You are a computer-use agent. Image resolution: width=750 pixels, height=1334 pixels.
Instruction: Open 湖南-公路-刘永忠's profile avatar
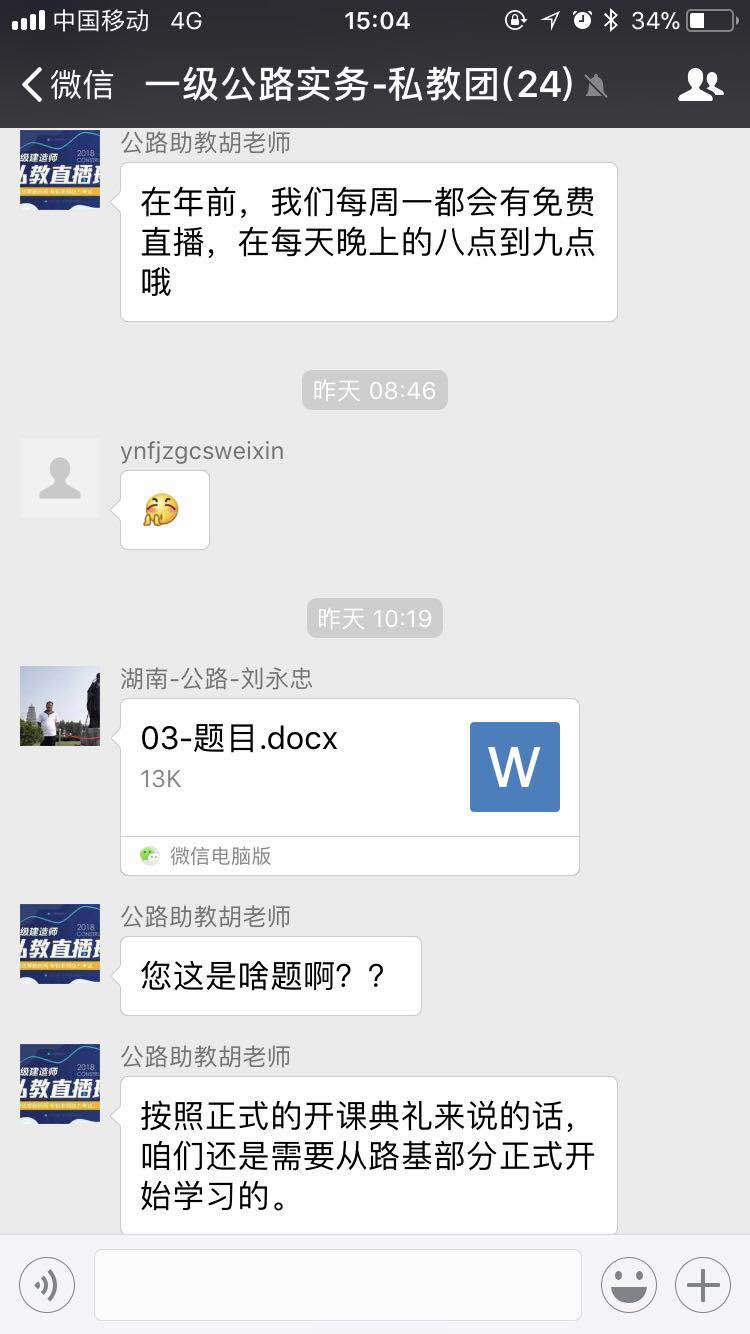point(60,706)
